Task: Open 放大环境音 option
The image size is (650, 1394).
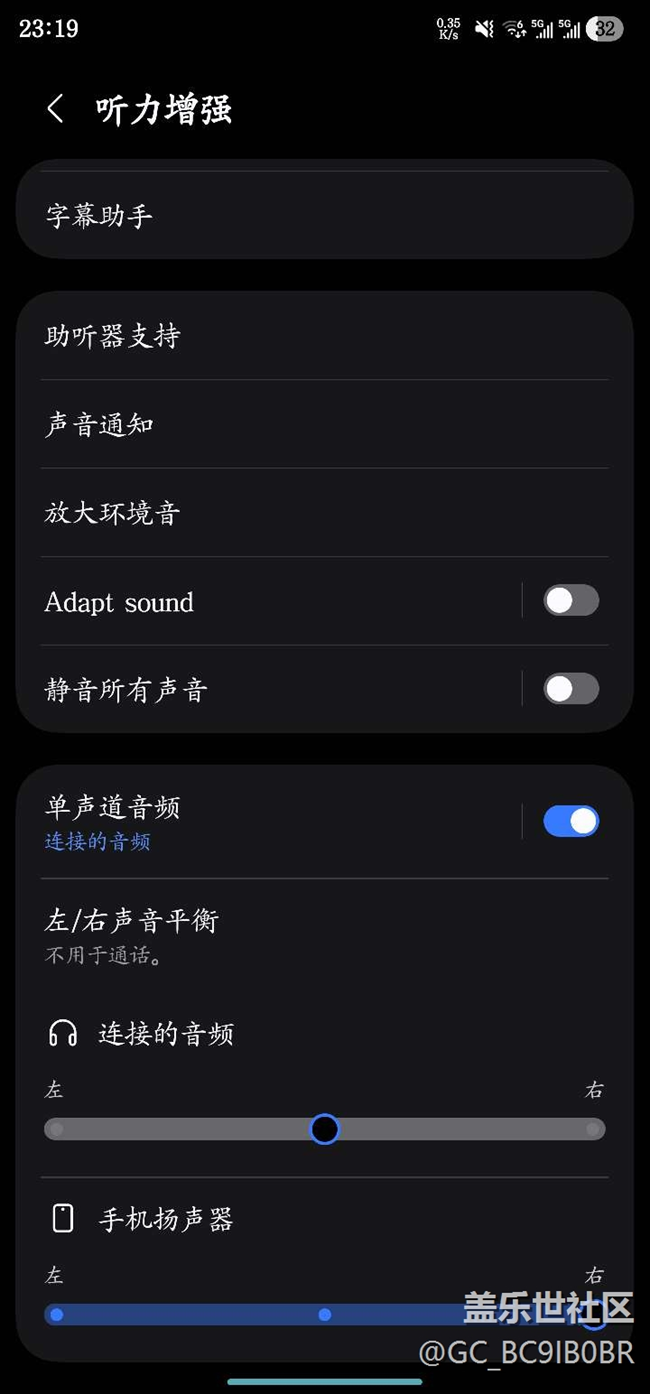Action: 324,513
